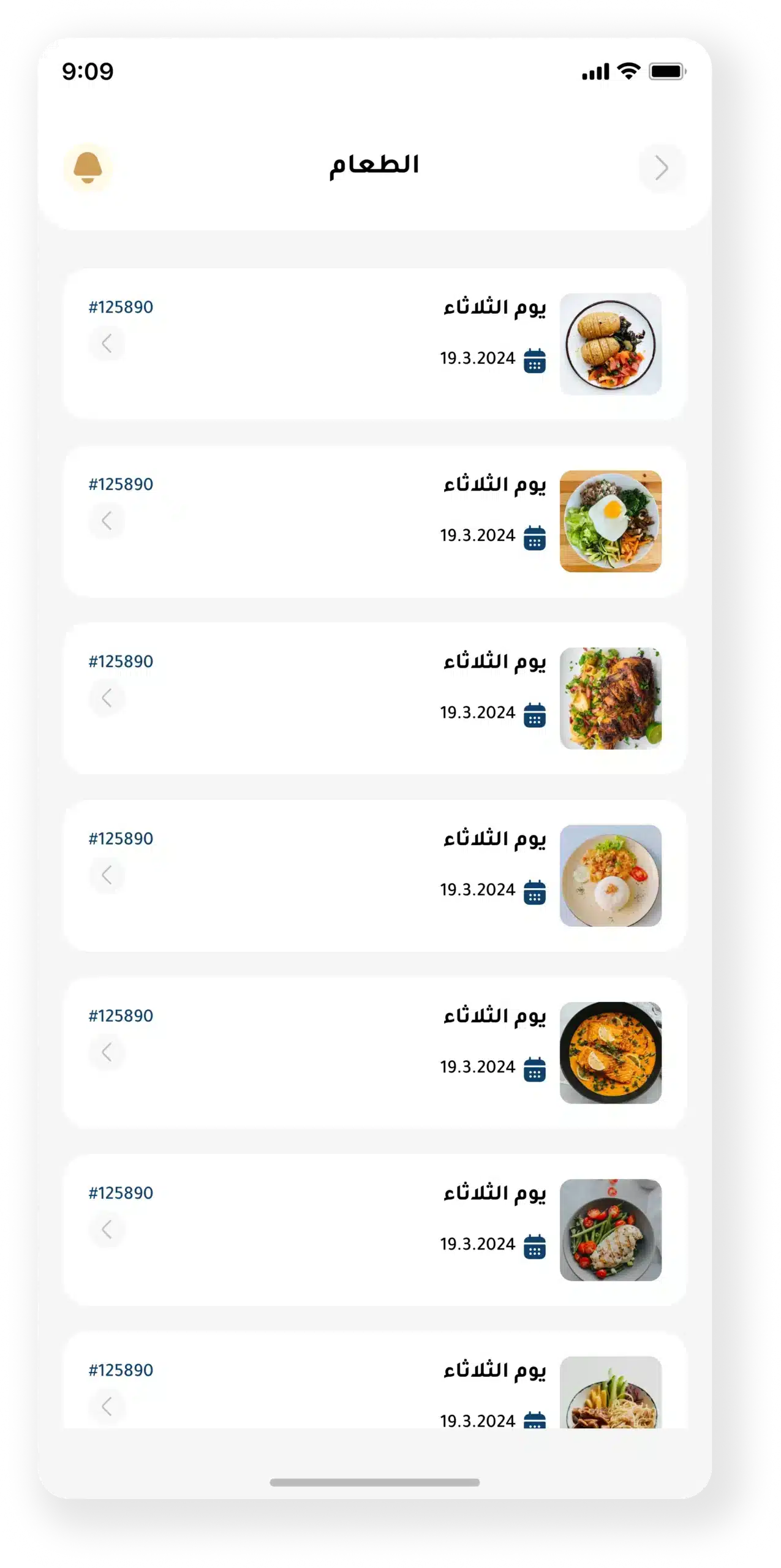Tap the chevron on the chicken breast and tomatoes card
781x1568 pixels.
(x=107, y=1229)
